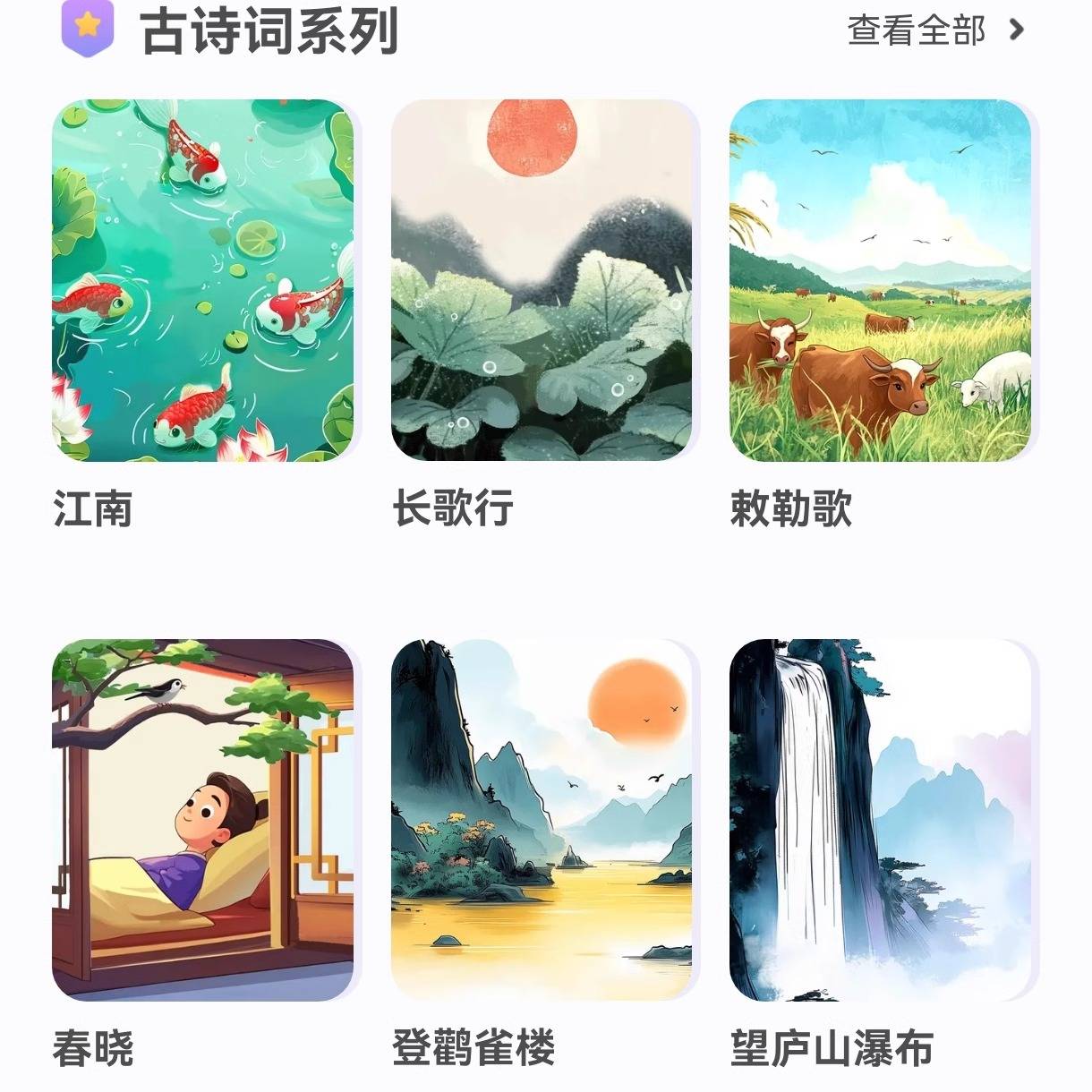The height and width of the screenshot is (1092, 1092).
Task: View the 登鹳雀楼 poem card
Action: [x=542, y=820]
